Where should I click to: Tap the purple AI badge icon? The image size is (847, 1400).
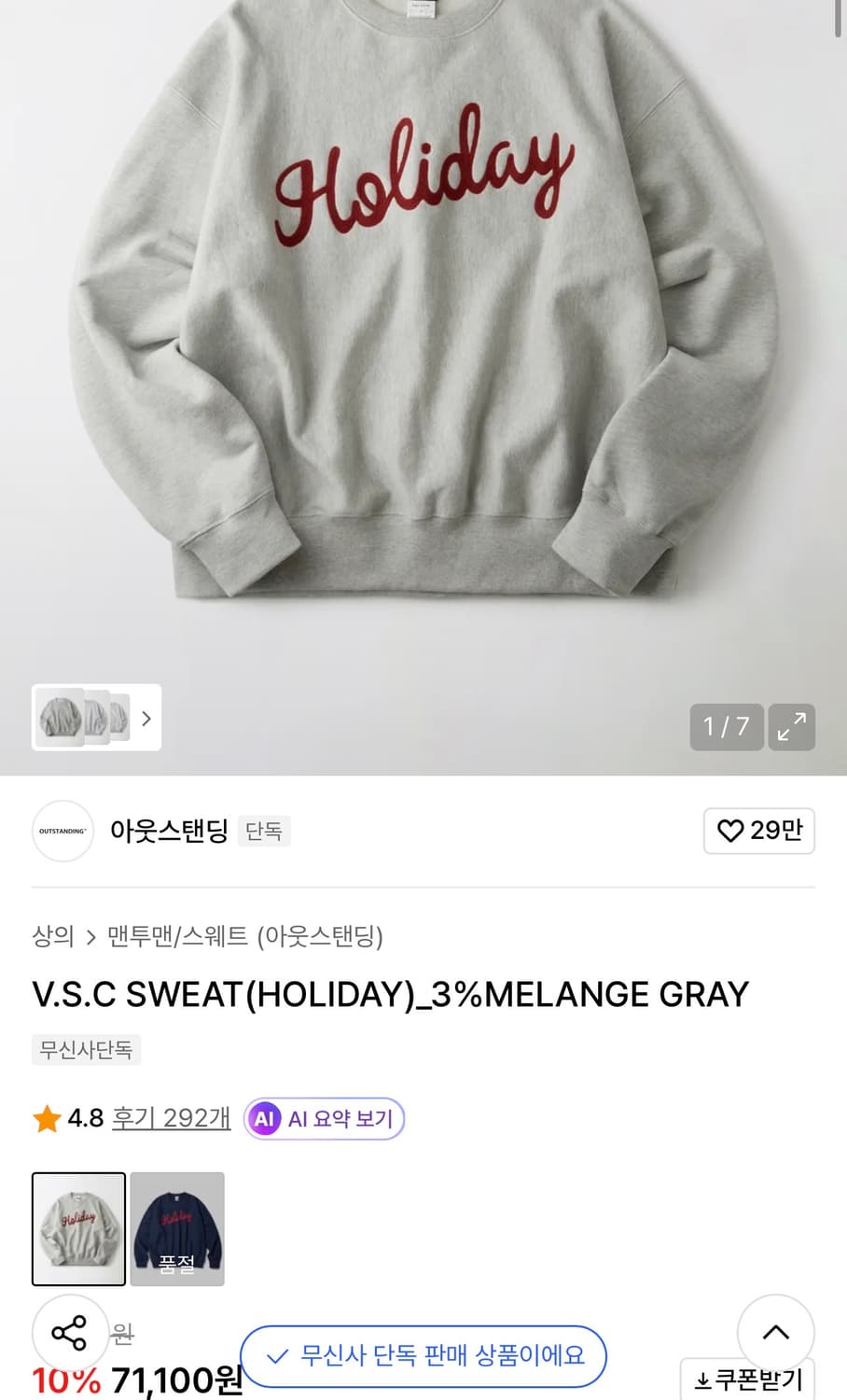click(263, 1118)
